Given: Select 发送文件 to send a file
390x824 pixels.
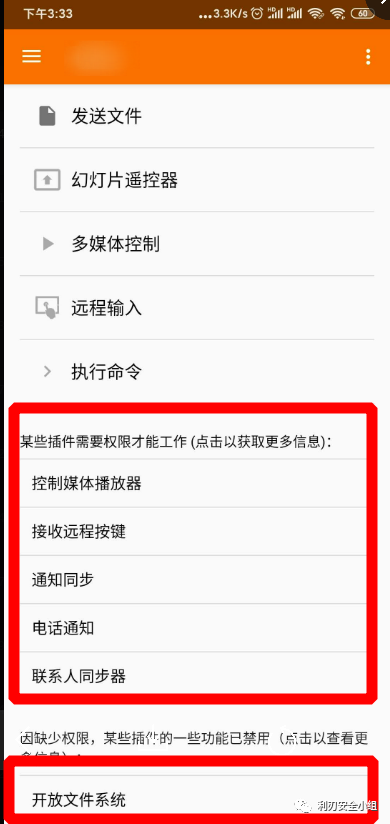Looking at the screenshot, I should click(197, 116).
